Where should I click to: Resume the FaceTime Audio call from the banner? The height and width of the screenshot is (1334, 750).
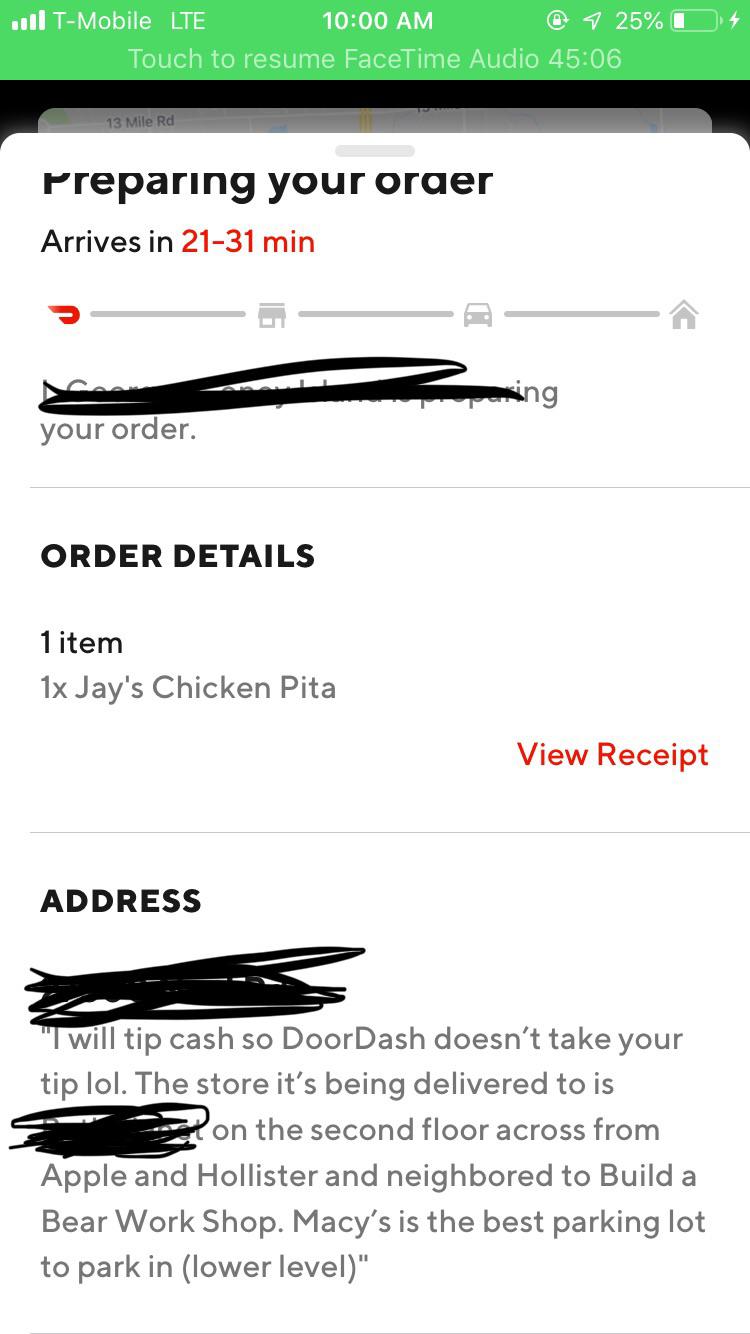pos(375,59)
